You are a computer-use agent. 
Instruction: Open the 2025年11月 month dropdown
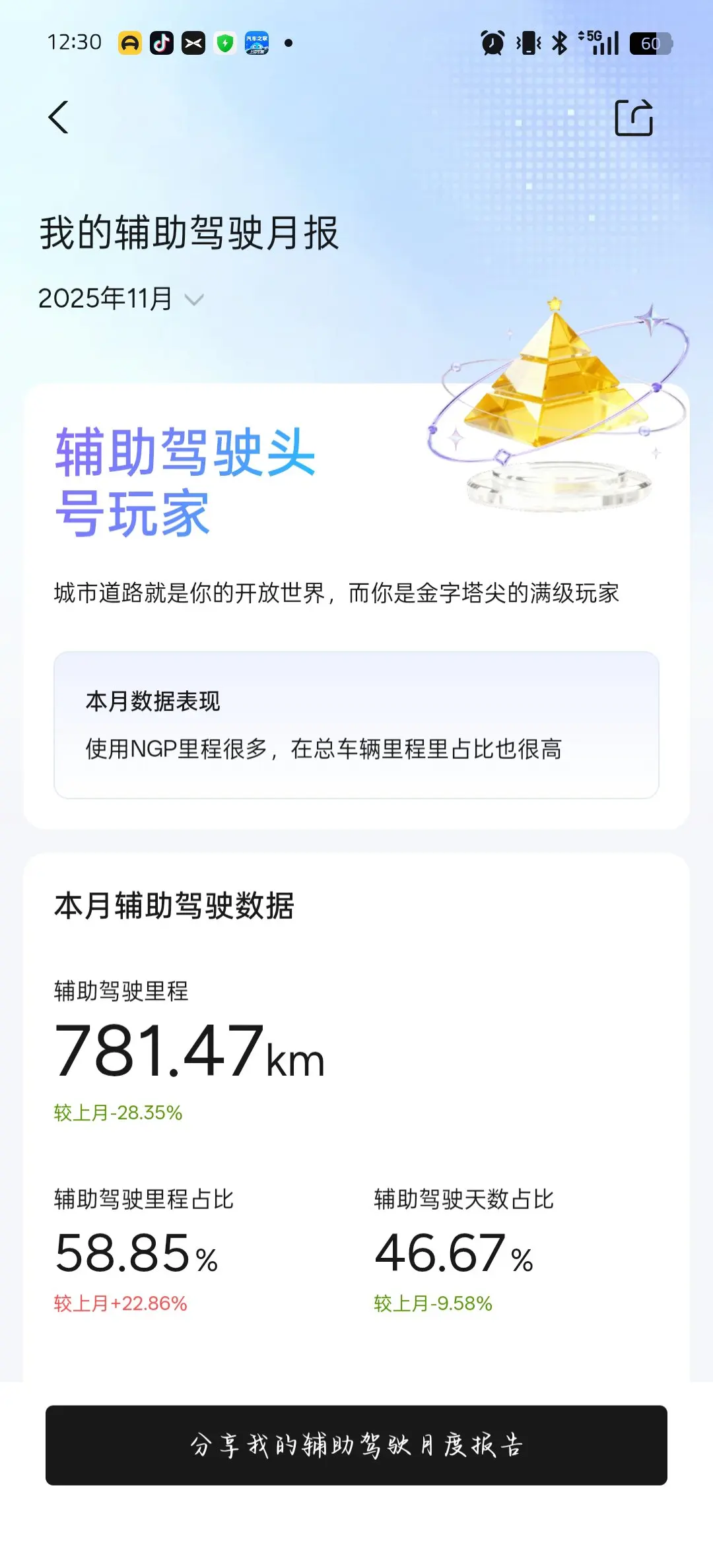[x=121, y=299]
